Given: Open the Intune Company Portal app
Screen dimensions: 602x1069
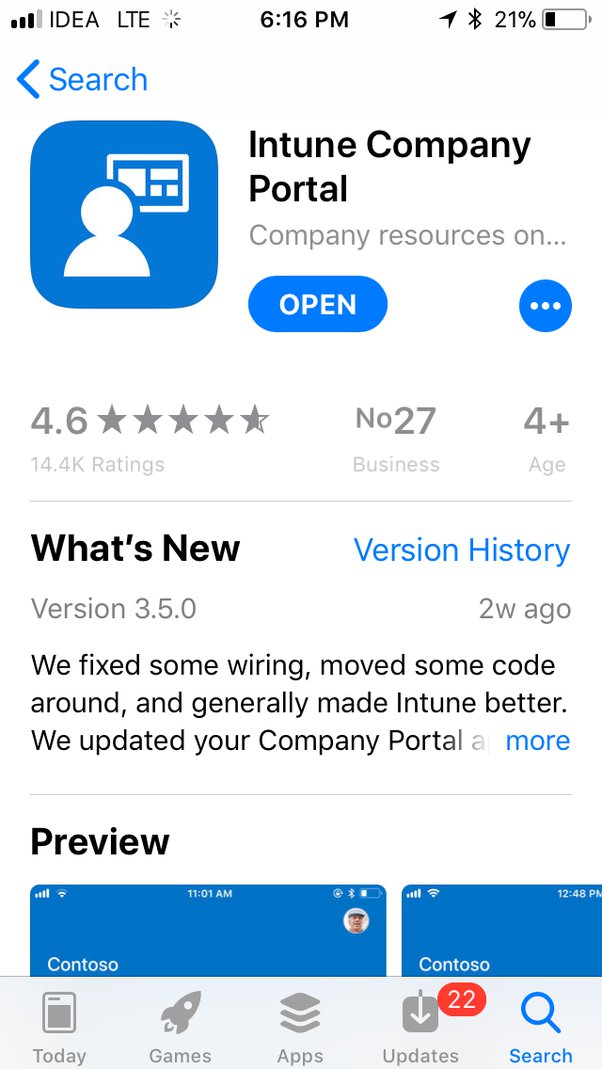Looking at the screenshot, I should (317, 305).
